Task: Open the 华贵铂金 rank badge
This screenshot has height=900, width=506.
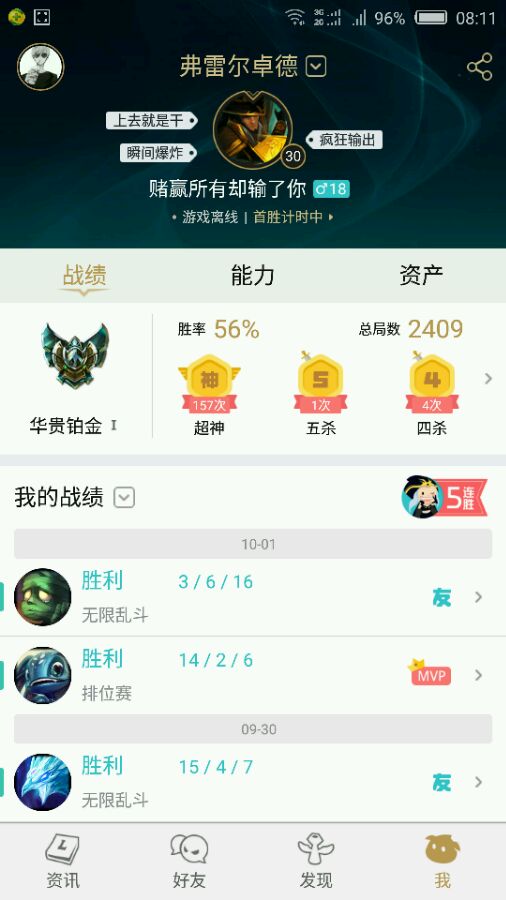Action: click(75, 376)
